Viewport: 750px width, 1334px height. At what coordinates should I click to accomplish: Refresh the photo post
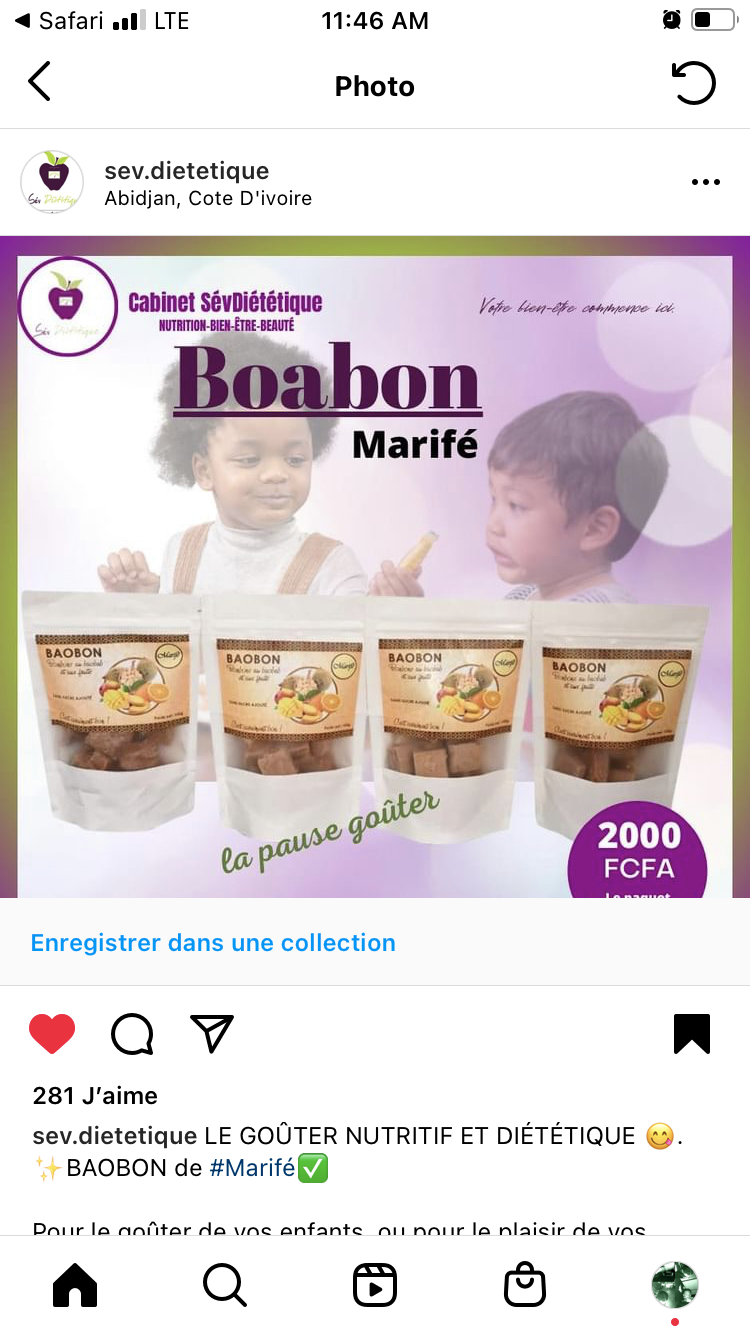pyautogui.click(x=693, y=83)
